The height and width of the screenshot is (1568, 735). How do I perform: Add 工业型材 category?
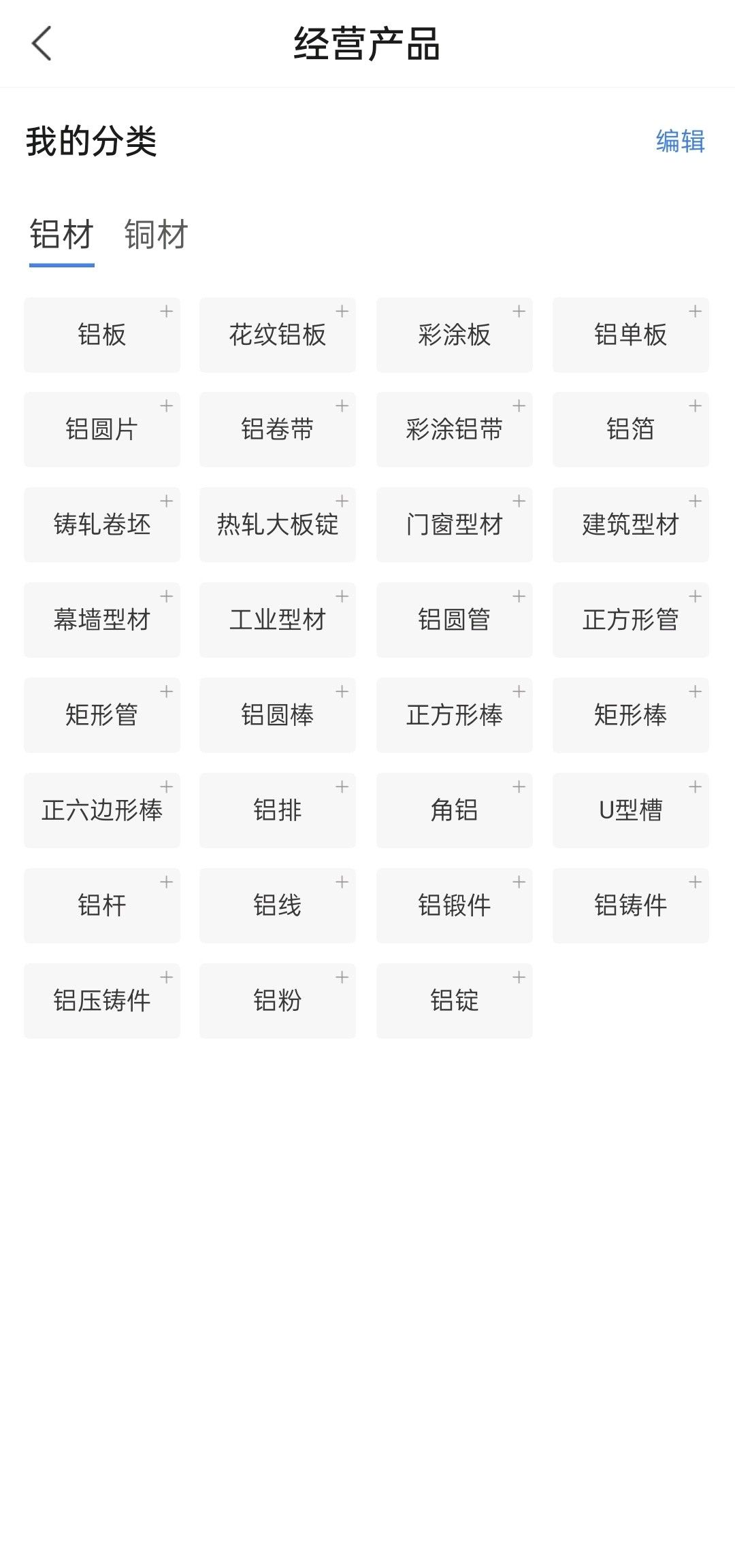point(278,620)
